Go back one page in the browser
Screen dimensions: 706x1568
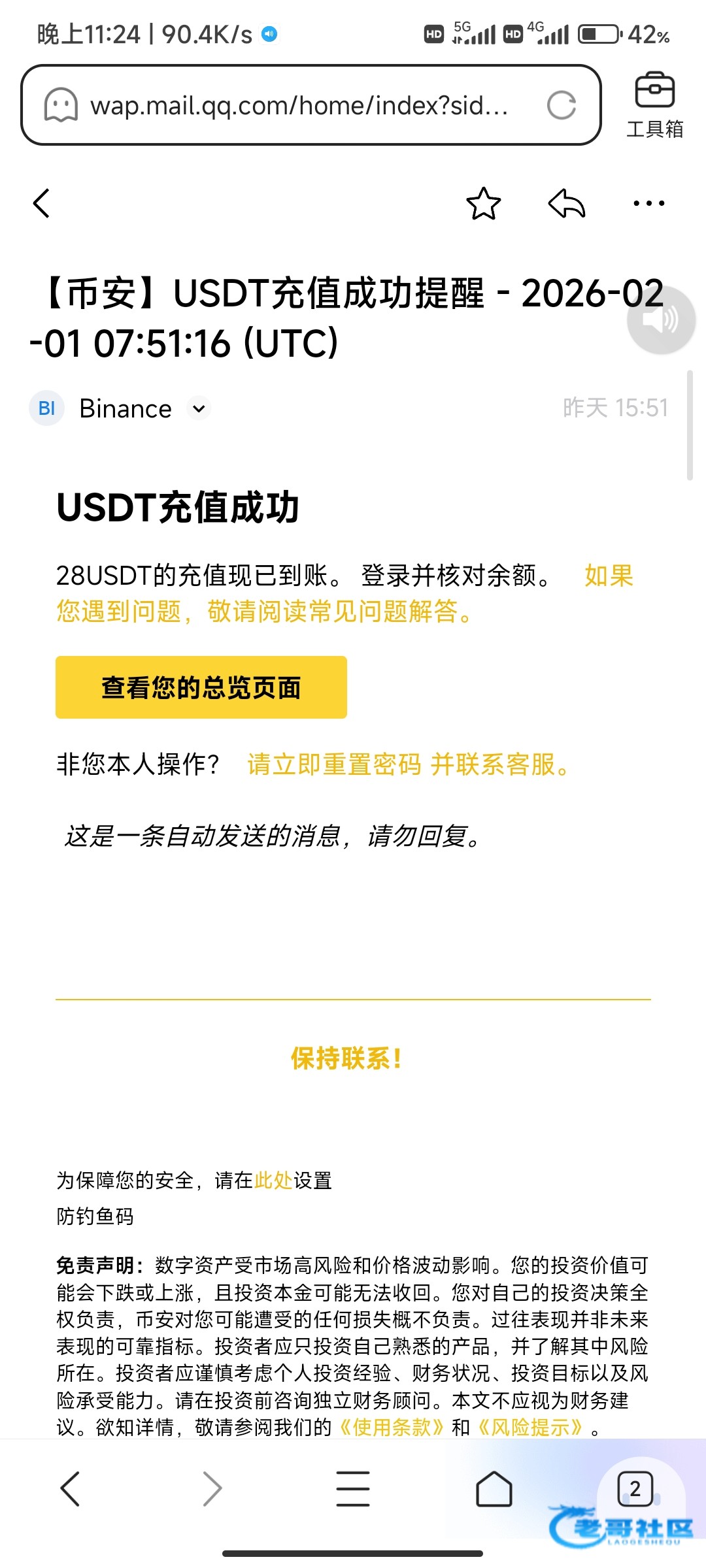click(x=70, y=1489)
